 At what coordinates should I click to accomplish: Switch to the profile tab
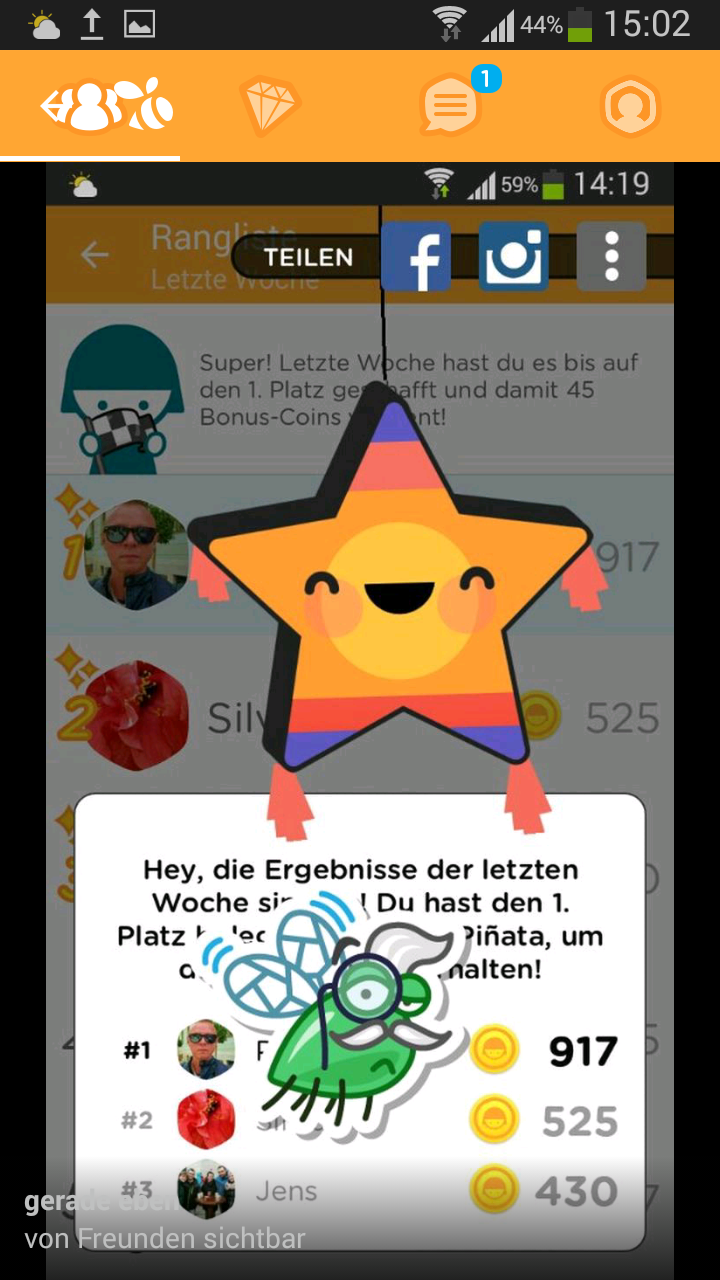[630, 106]
